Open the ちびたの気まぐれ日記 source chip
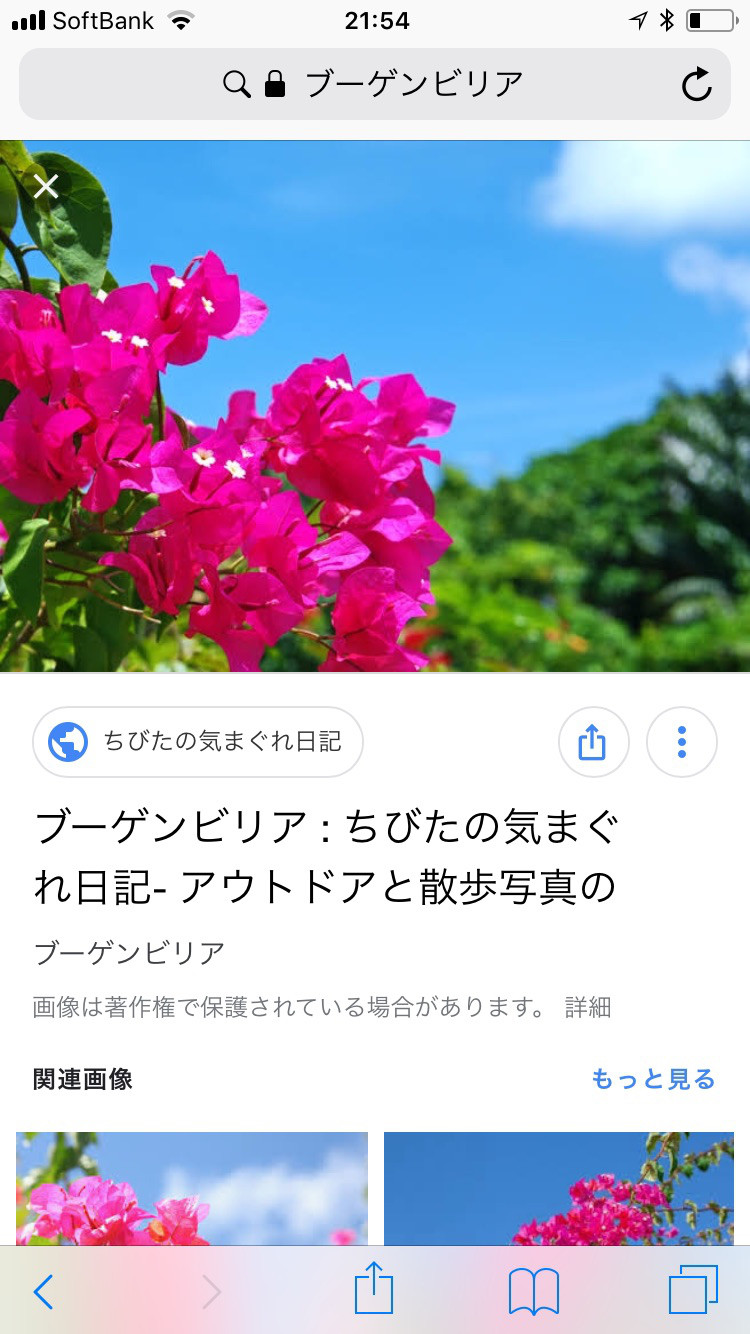This screenshot has height=1334, width=750. (198, 742)
